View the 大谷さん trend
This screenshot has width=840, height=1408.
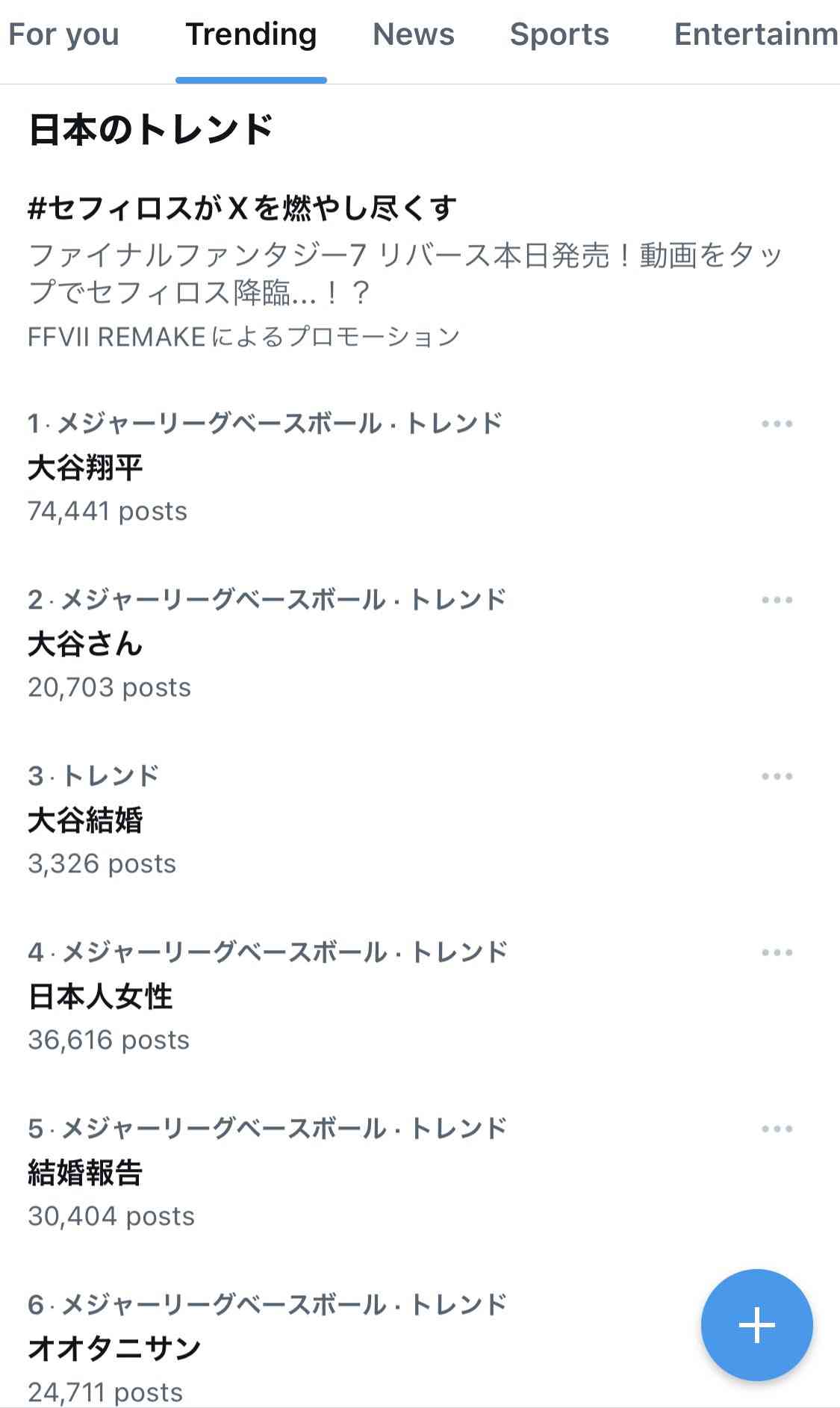(85, 644)
